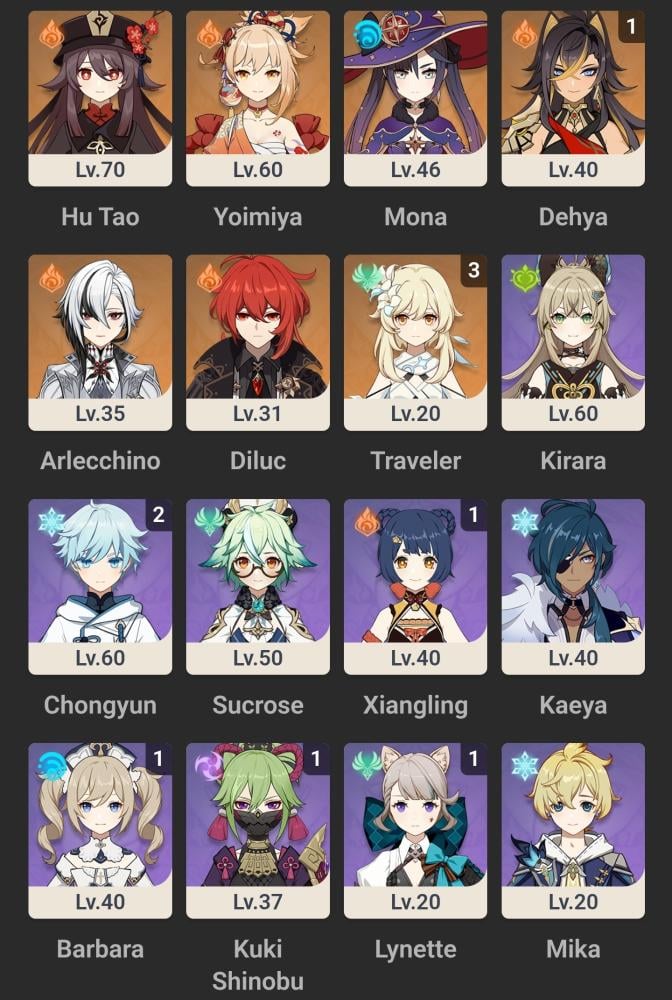The height and width of the screenshot is (1000, 672).
Task: View Kirara's character card
Action: (x=573, y=342)
